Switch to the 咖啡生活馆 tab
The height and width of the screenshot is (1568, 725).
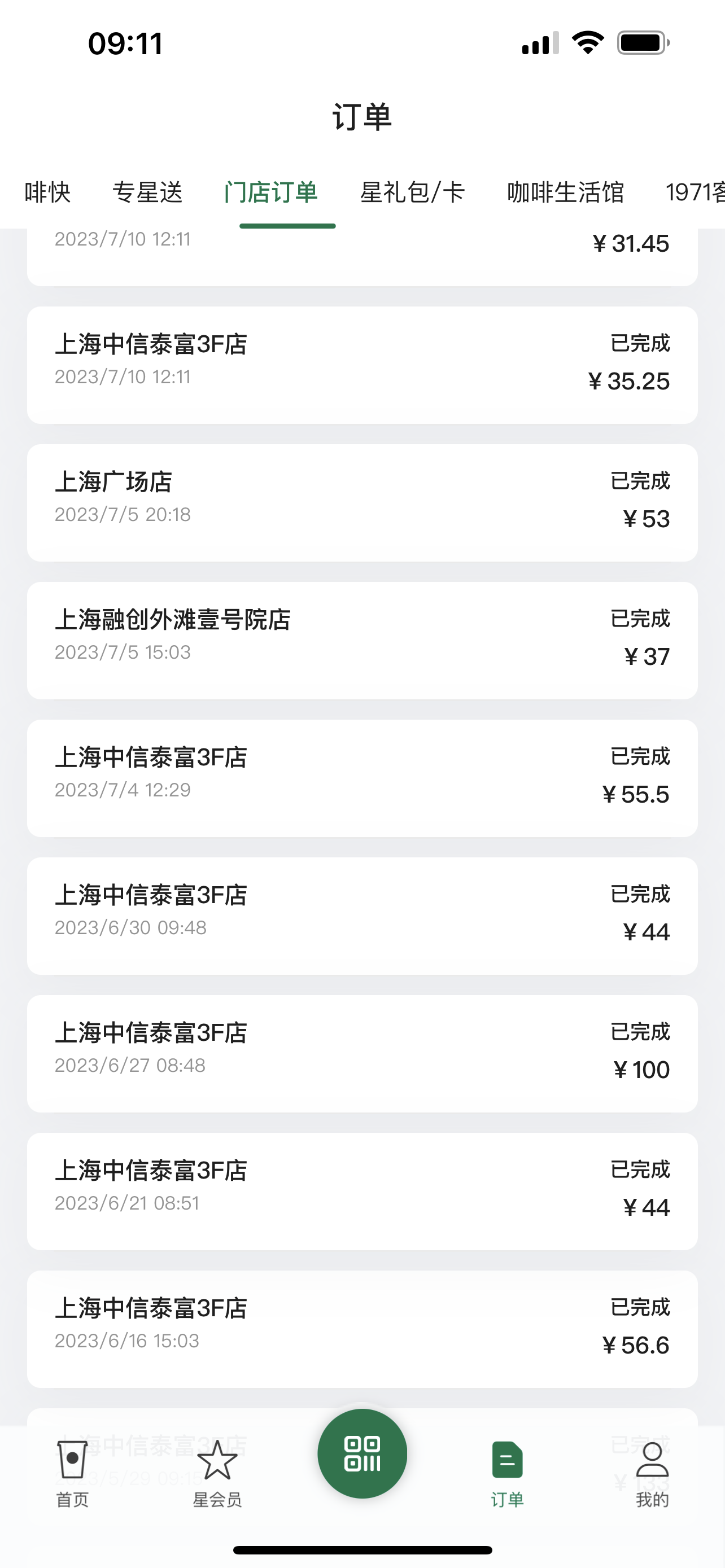(566, 192)
